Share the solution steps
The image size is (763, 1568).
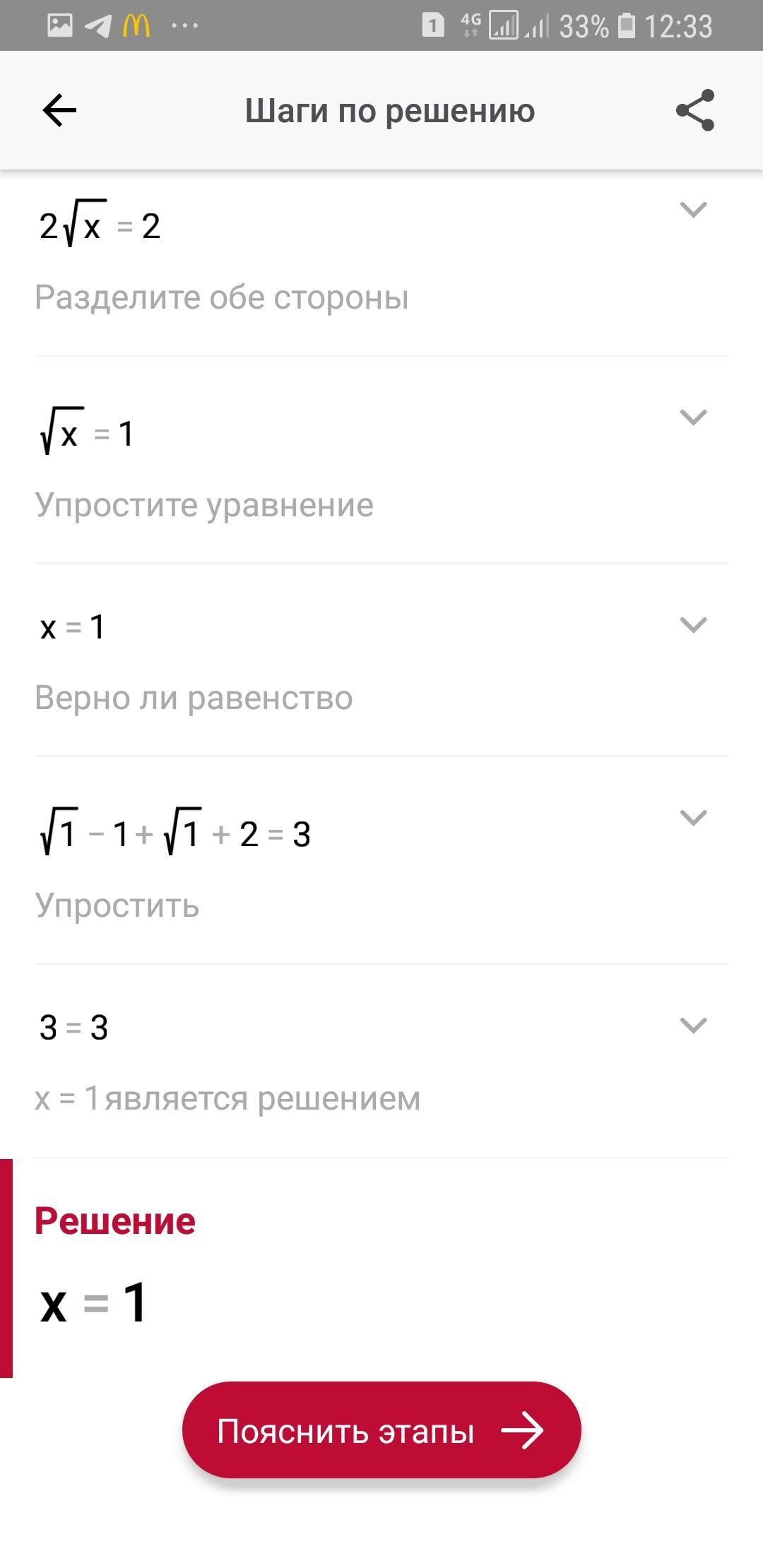(x=695, y=111)
